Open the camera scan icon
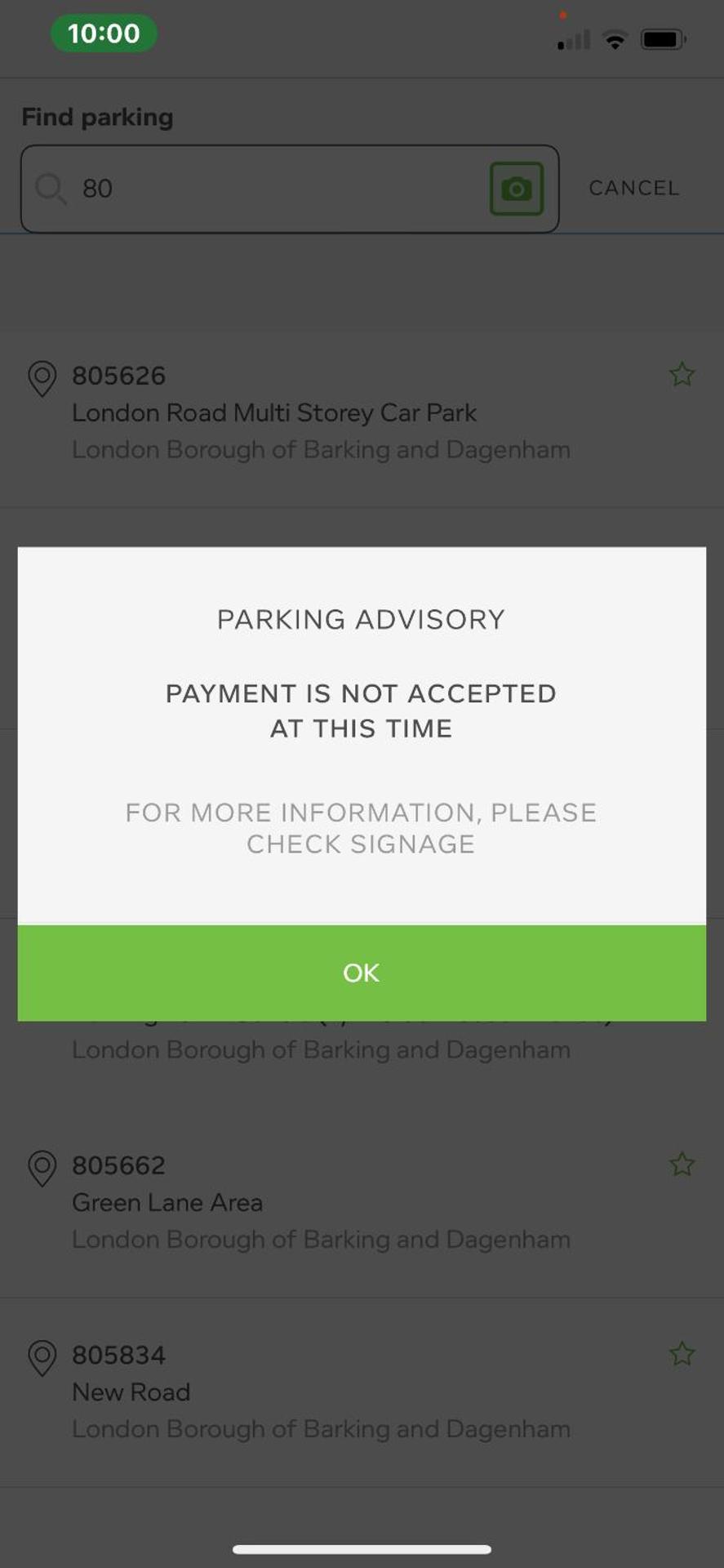Viewport: 724px width, 1568px height. pos(516,189)
